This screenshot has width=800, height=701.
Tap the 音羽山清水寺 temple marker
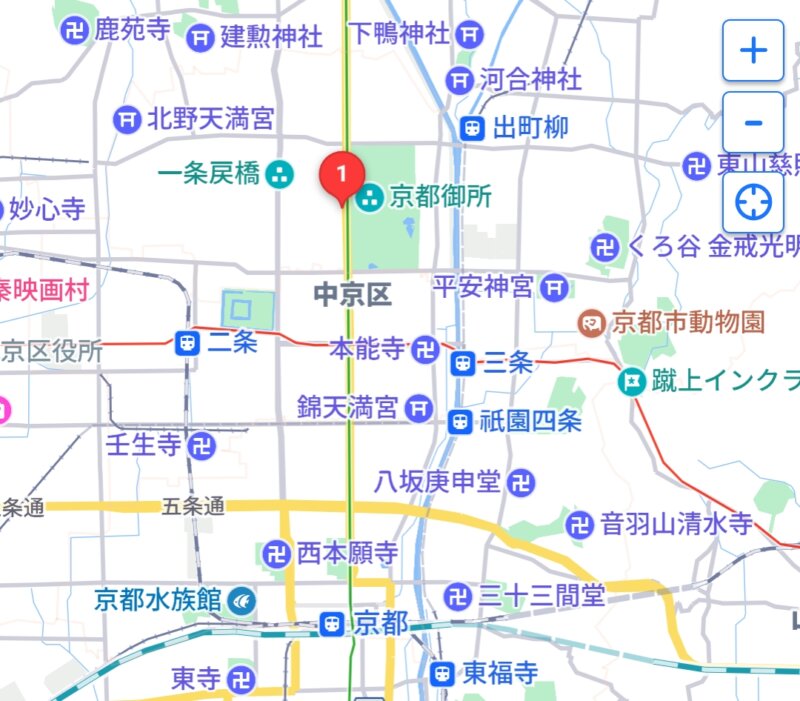pos(580,524)
